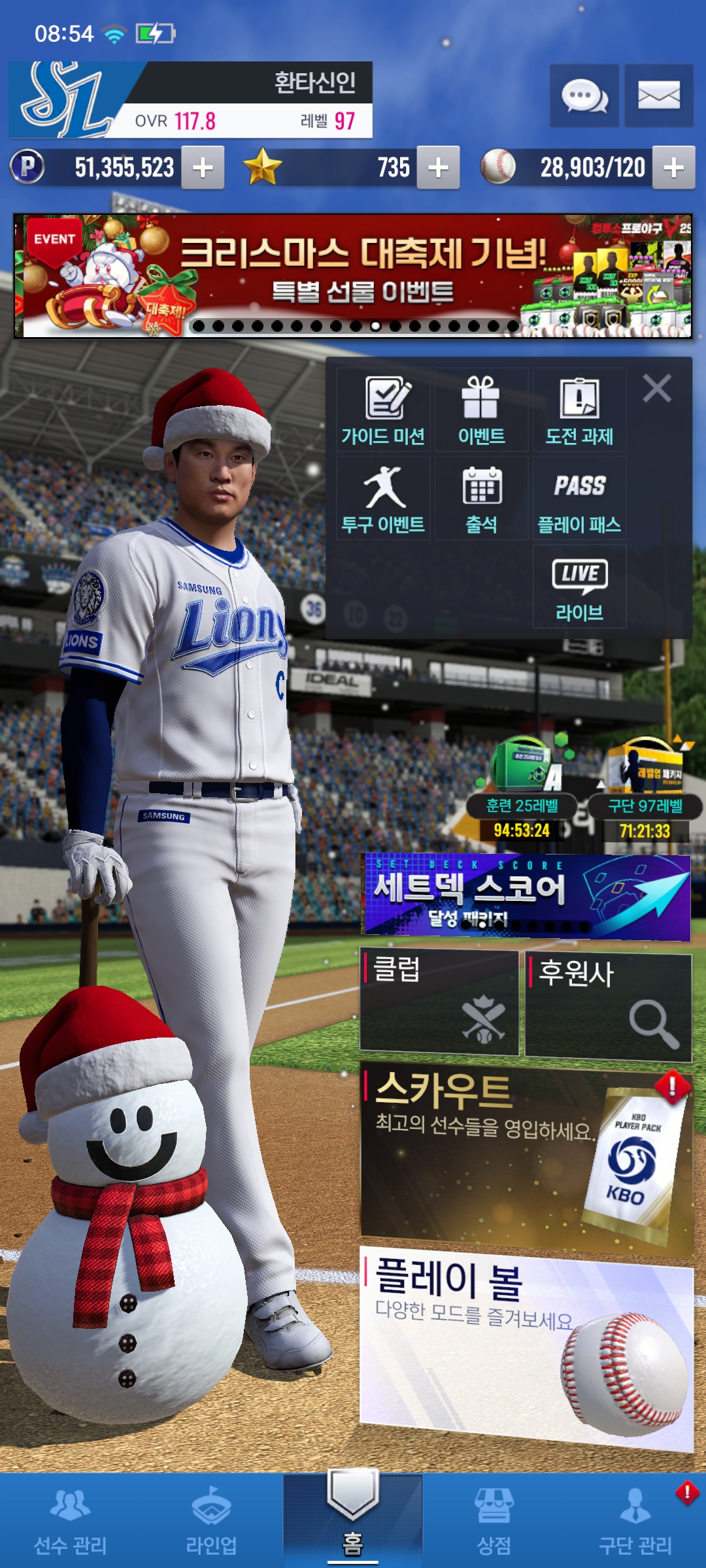706x1568 pixels.
Task: Open 플레이 패스
Action: tap(579, 498)
